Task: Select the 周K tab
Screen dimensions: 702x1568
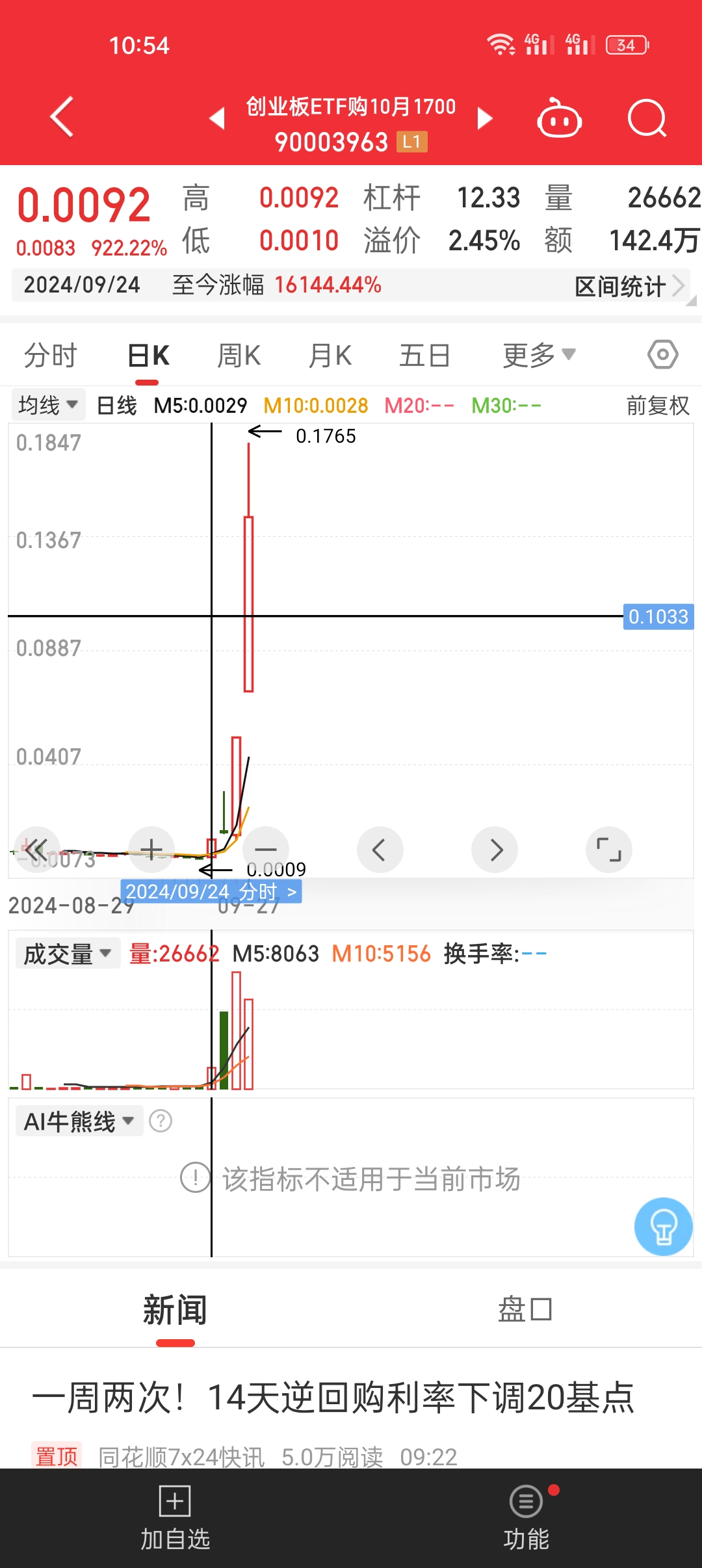Action: point(239,356)
